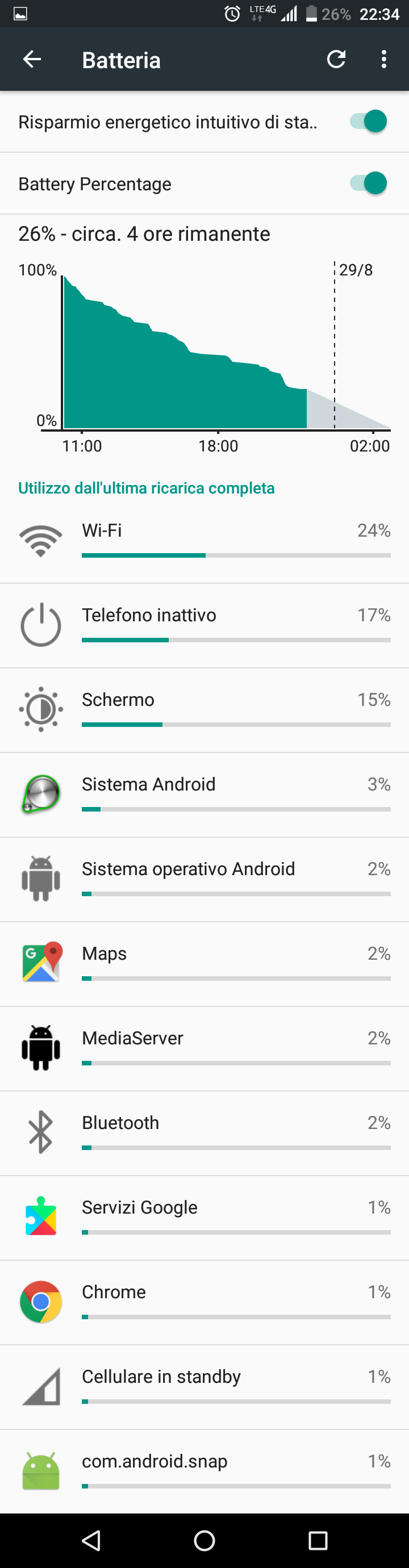The image size is (409, 1568).
Task: View Telefono inattivo usage details
Action: point(204,625)
